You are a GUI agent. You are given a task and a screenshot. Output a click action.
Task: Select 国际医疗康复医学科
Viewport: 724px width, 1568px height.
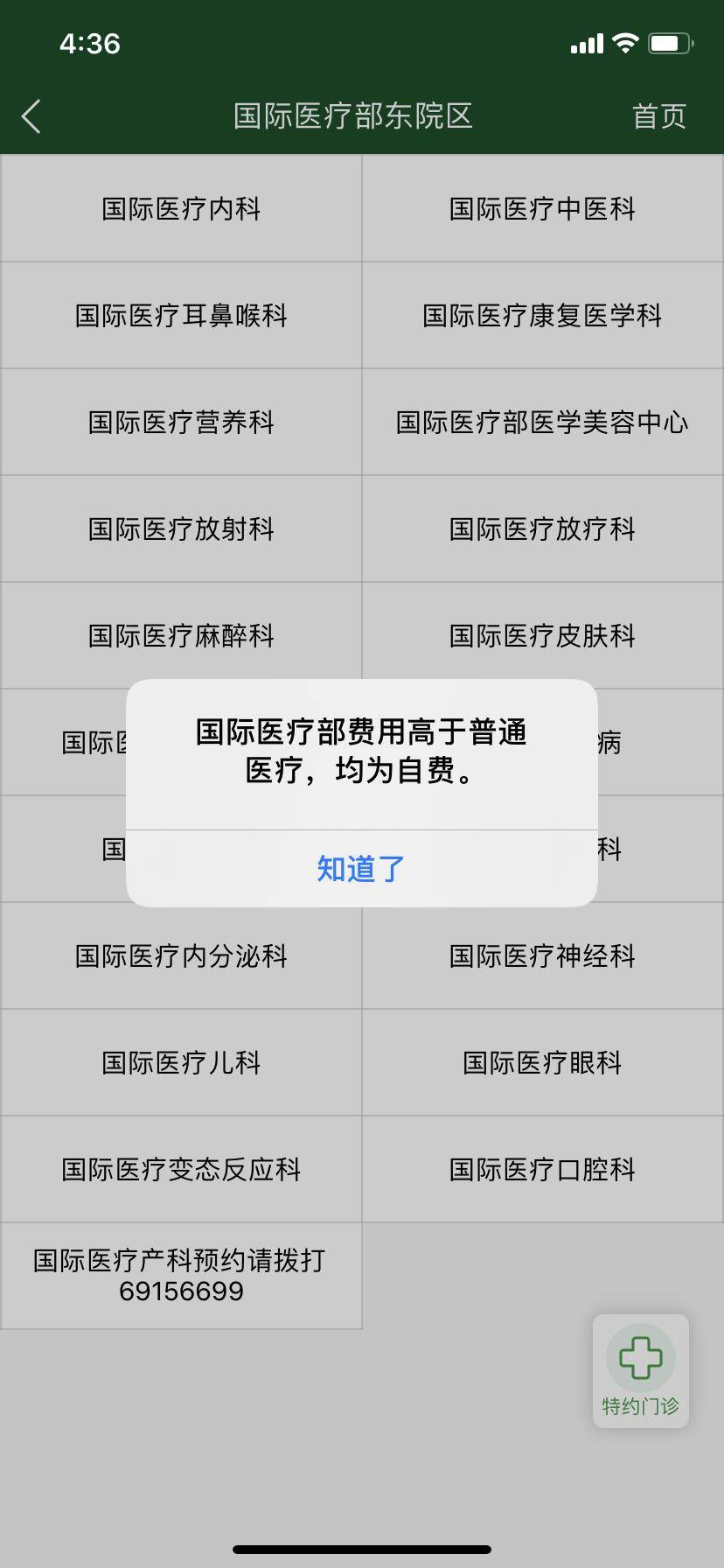point(542,316)
